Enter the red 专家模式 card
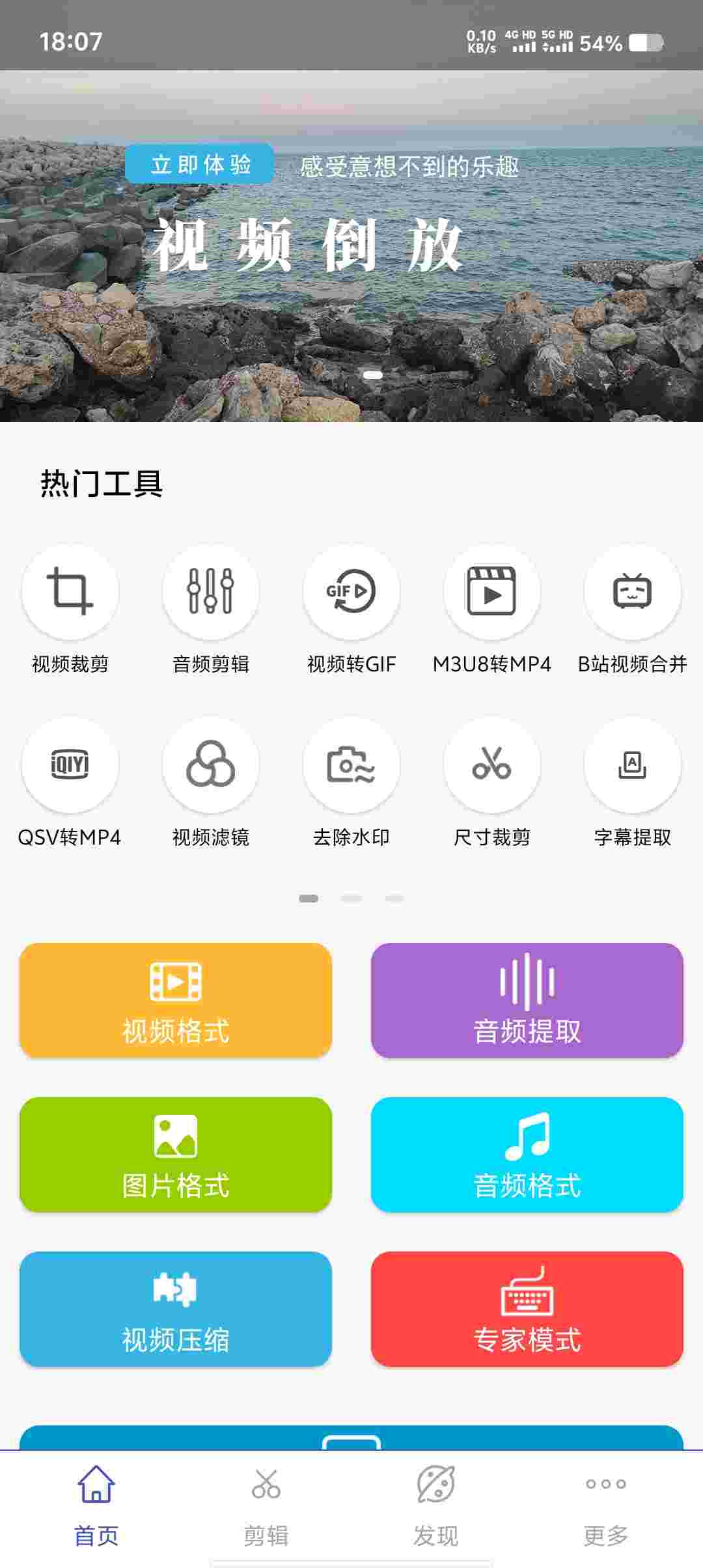 (x=527, y=1309)
